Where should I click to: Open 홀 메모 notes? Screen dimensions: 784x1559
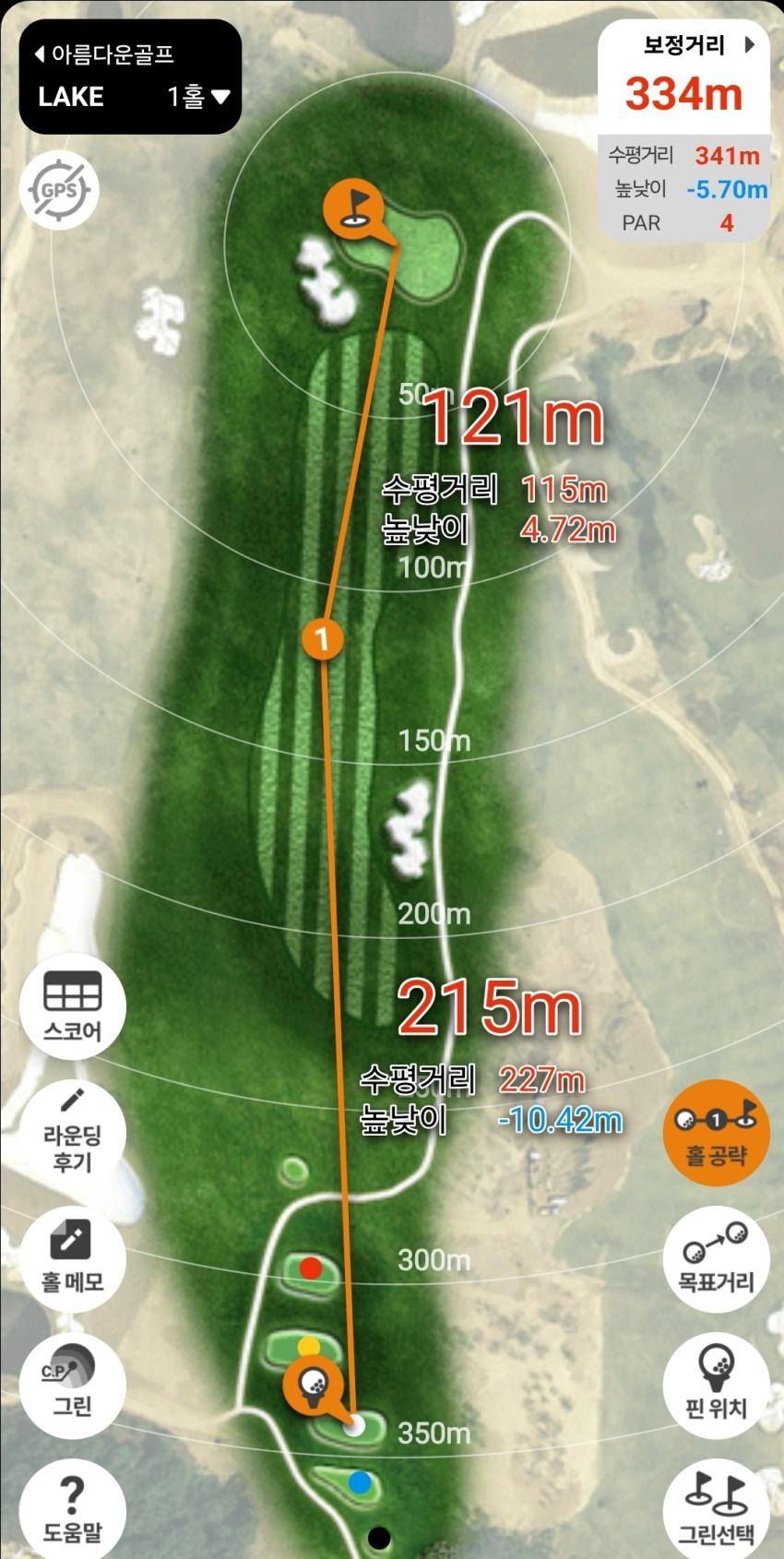pyautogui.click(x=72, y=1255)
